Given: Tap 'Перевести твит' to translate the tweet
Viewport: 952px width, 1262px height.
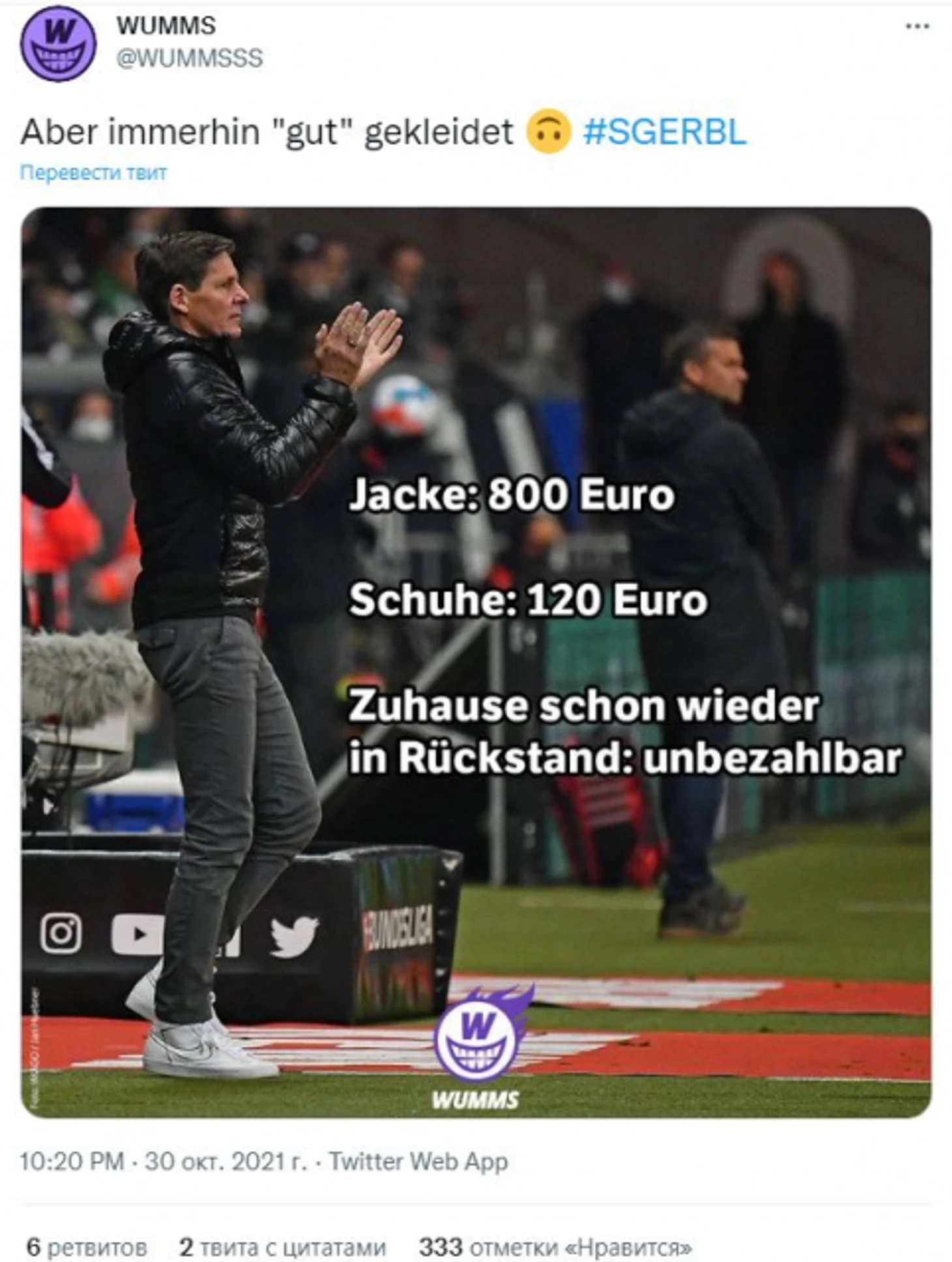Looking at the screenshot, I should [x=93, y=172].
